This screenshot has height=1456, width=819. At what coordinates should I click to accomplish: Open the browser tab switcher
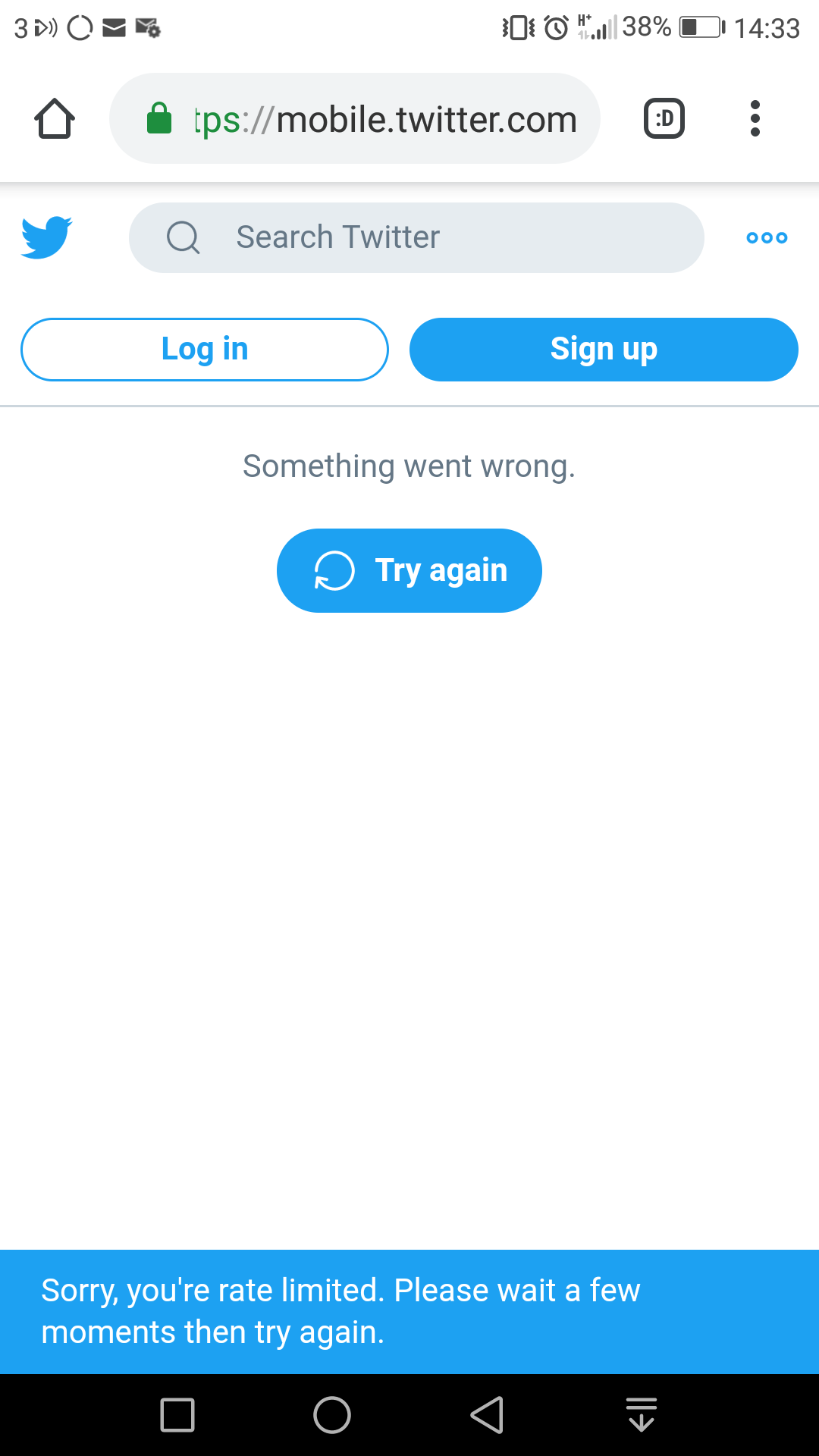(x=664, y=118)
